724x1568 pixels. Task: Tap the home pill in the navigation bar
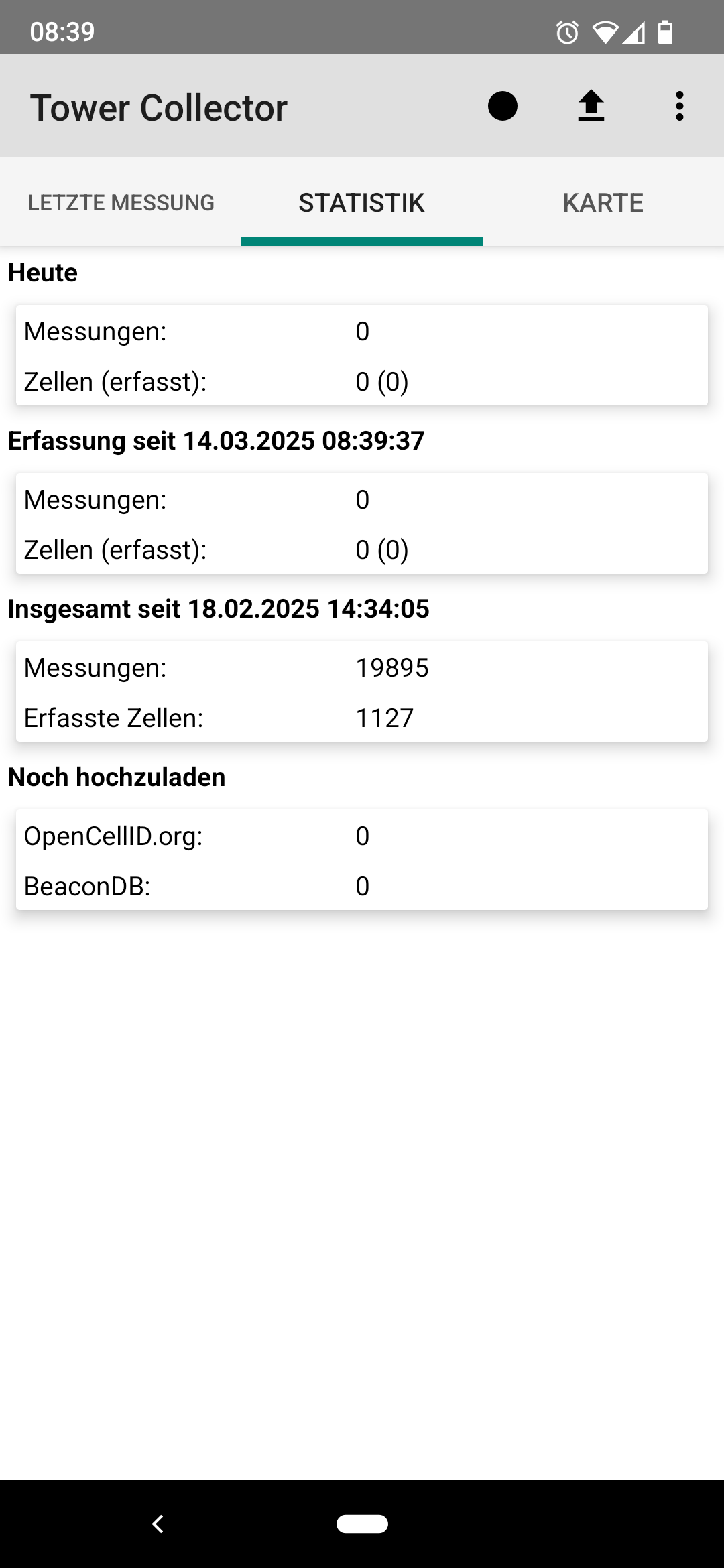pos(362,1524)
